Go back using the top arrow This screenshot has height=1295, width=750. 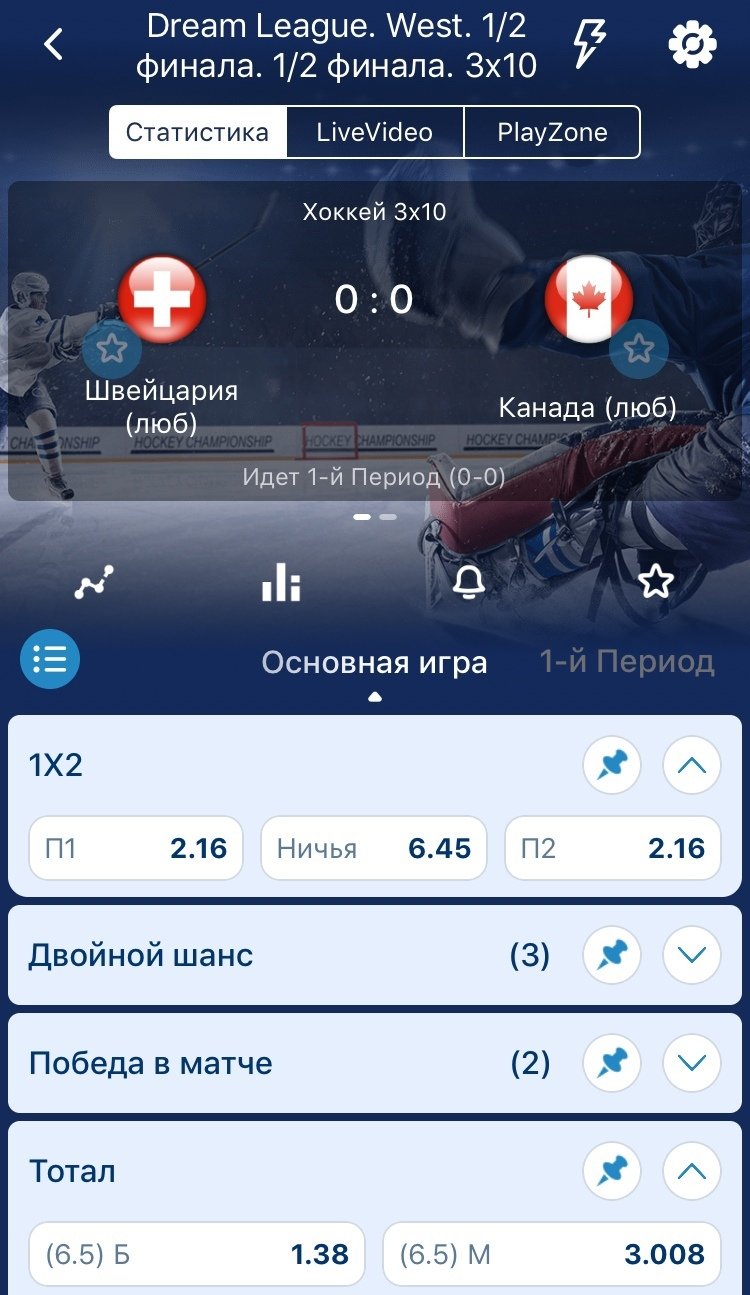click(54, 44)
